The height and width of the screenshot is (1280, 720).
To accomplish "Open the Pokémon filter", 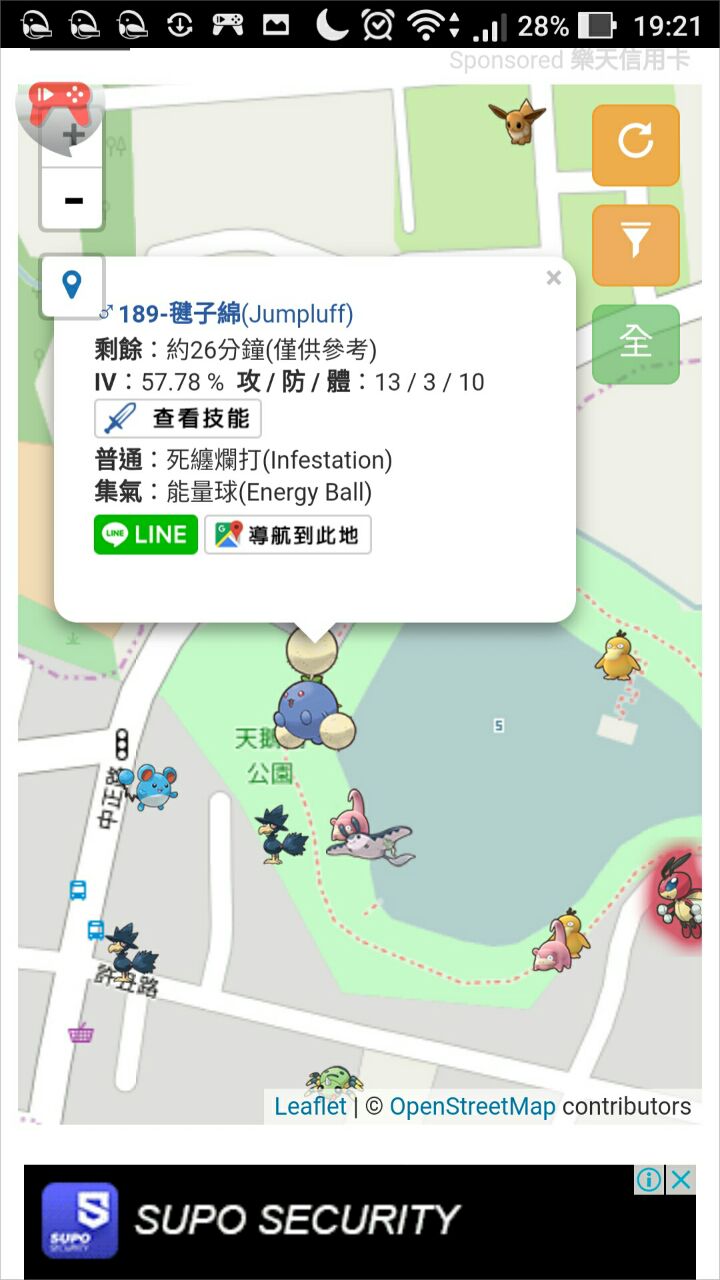I will 636,245.
